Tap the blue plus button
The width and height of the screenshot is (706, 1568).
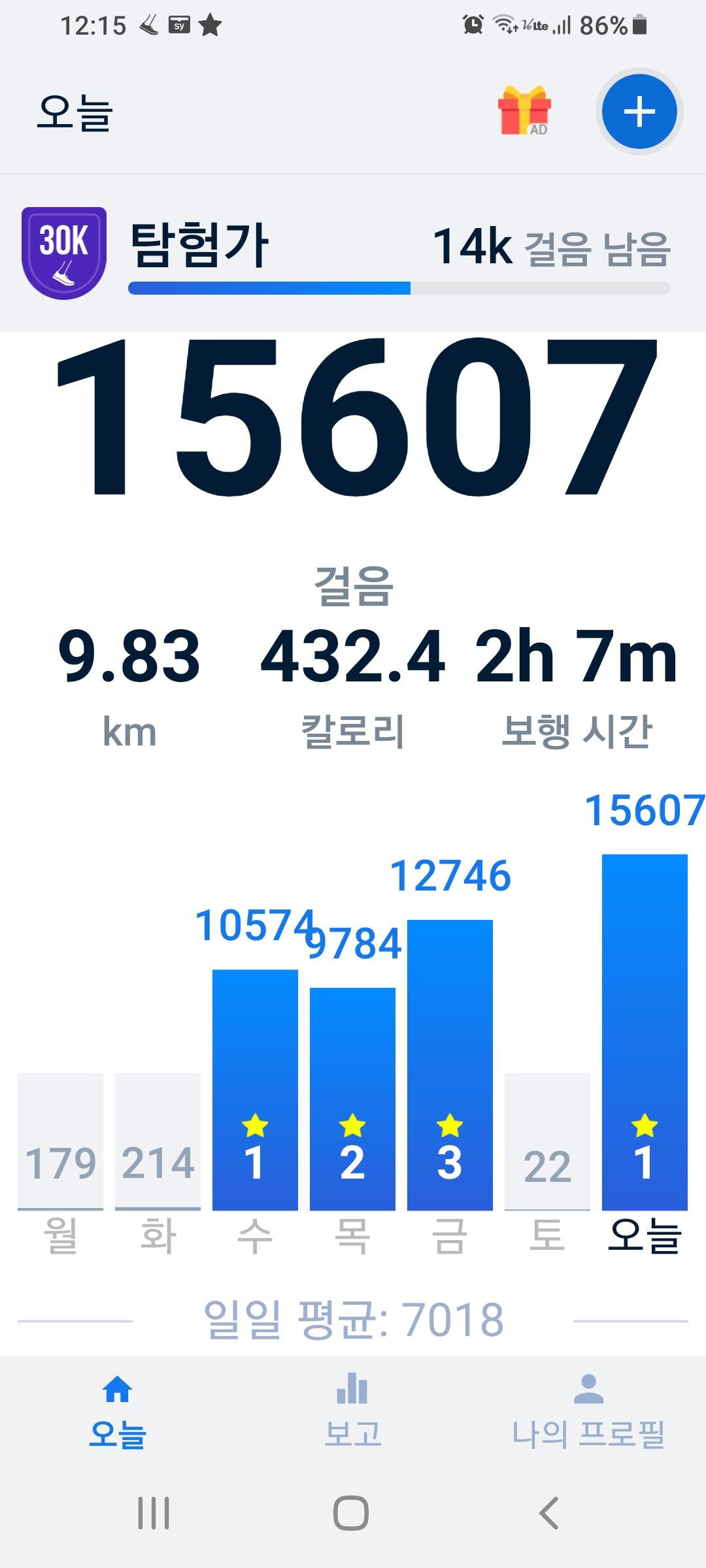coord(639,112)
